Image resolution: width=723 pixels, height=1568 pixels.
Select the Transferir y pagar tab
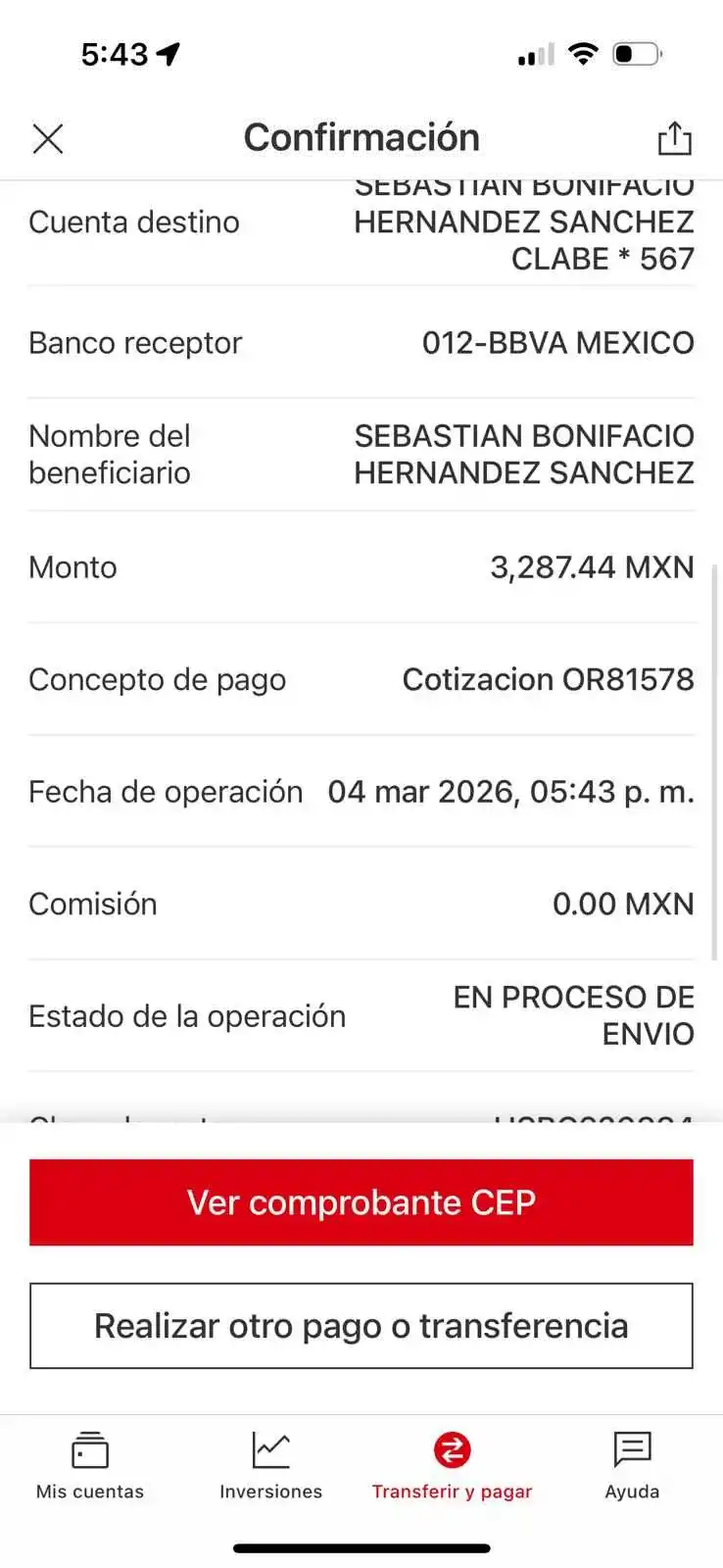coord(452,1466)
